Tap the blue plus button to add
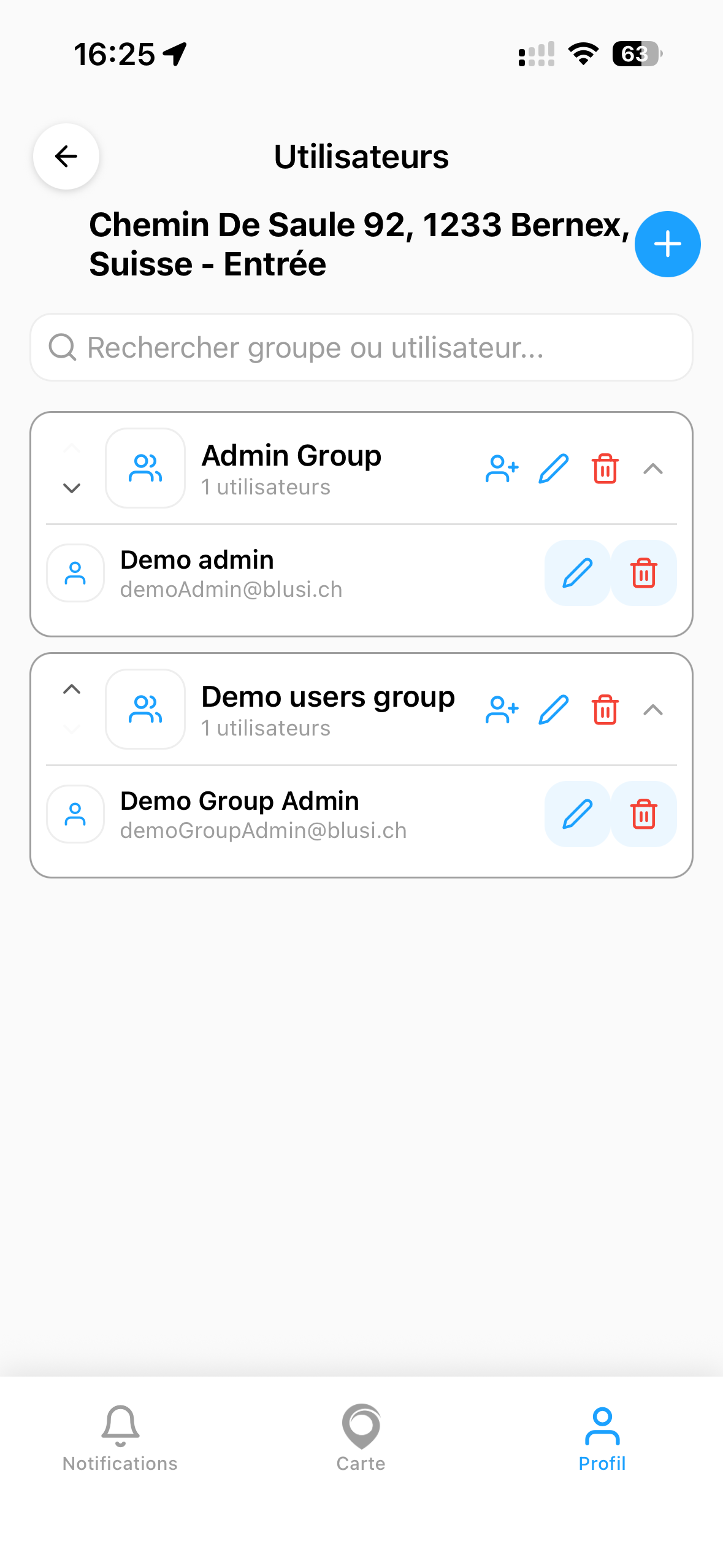723x1568 pixels. [x=667, y=244]
